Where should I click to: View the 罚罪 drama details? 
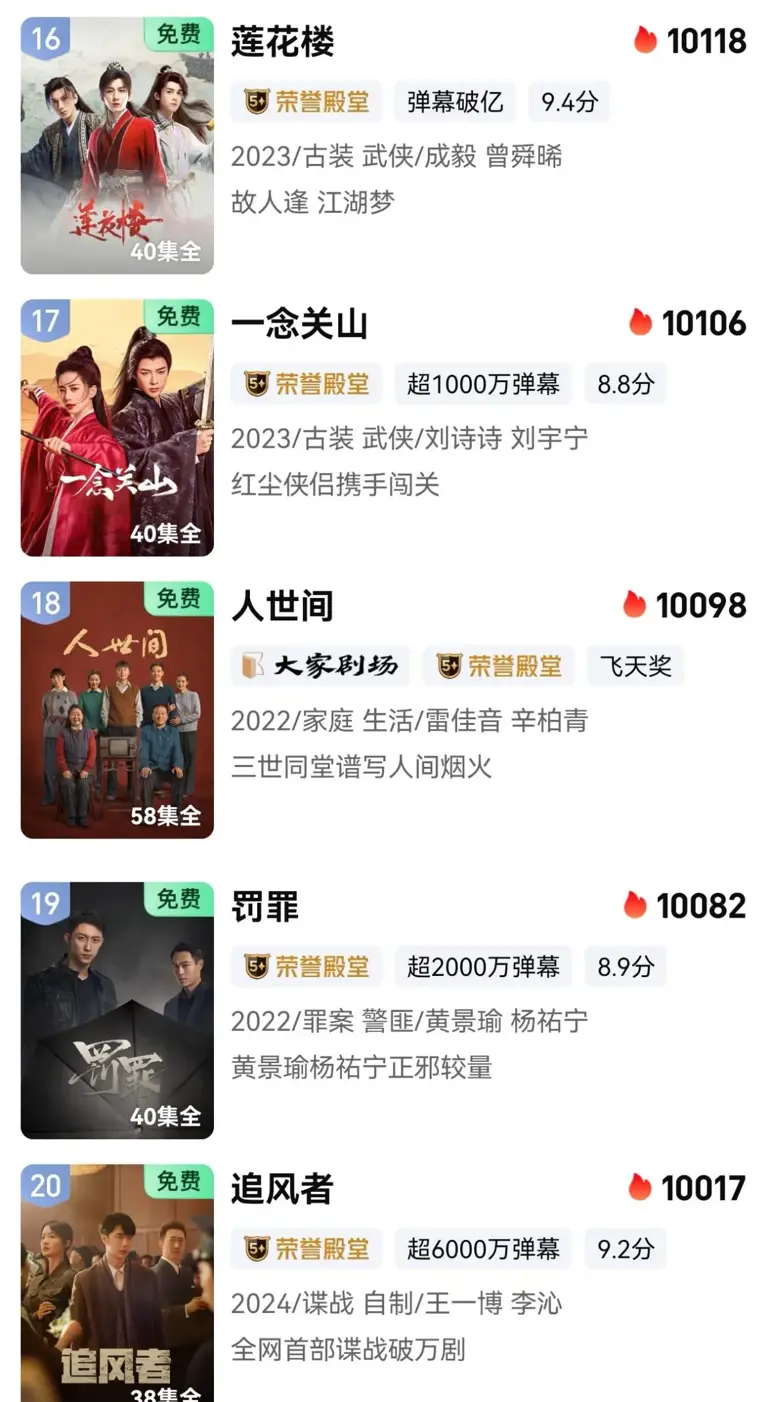point(265,906)
